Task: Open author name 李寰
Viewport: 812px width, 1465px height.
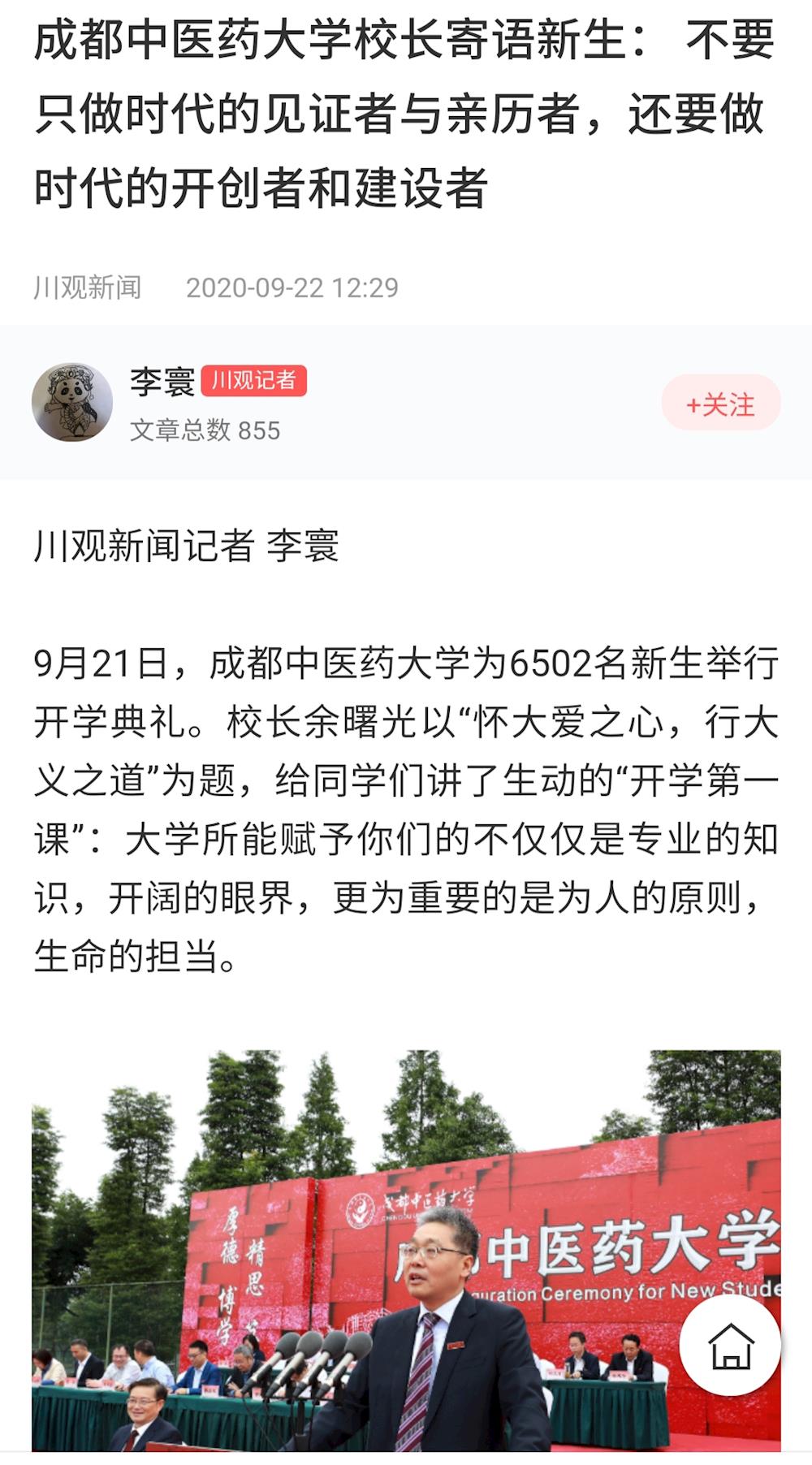Action: (x=160, y=378)
